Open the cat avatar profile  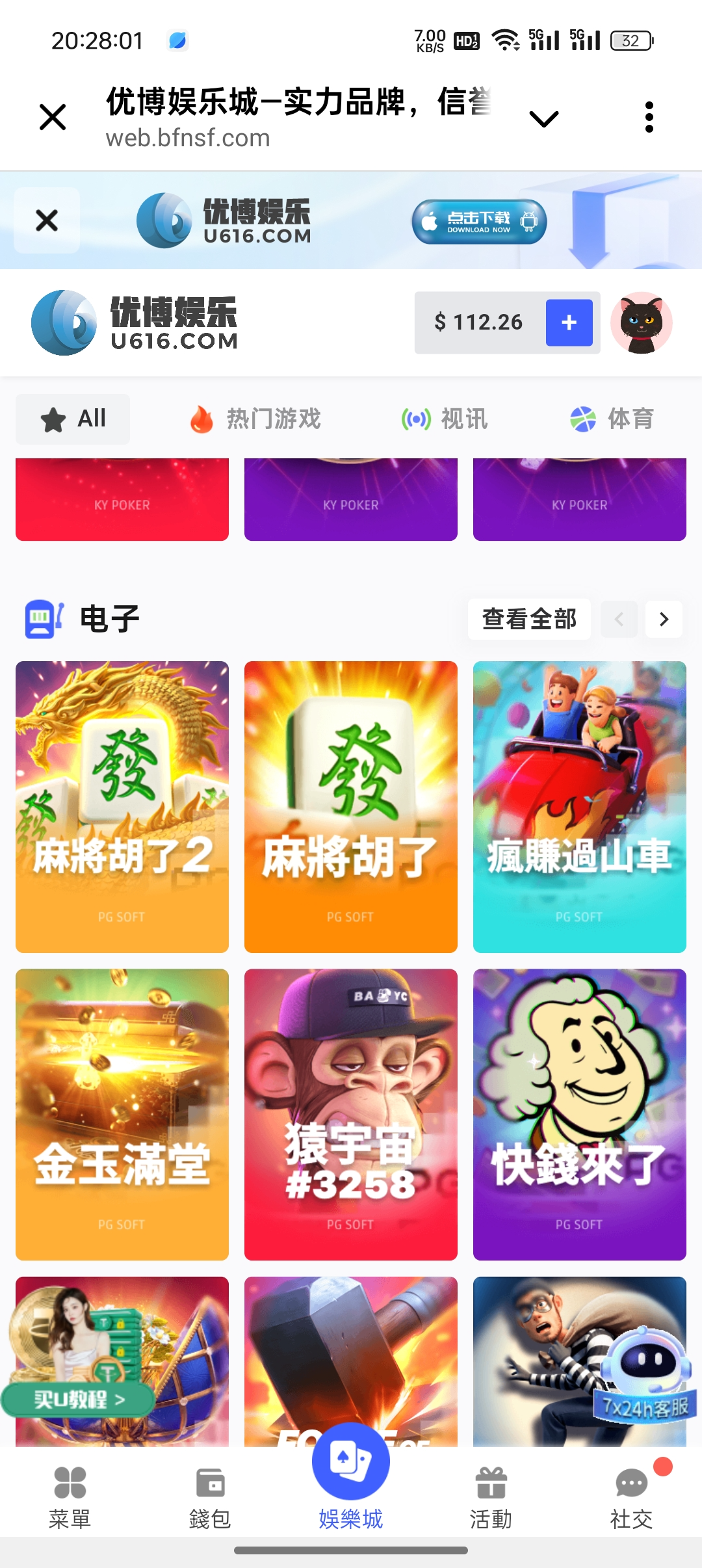click(641, 322)
